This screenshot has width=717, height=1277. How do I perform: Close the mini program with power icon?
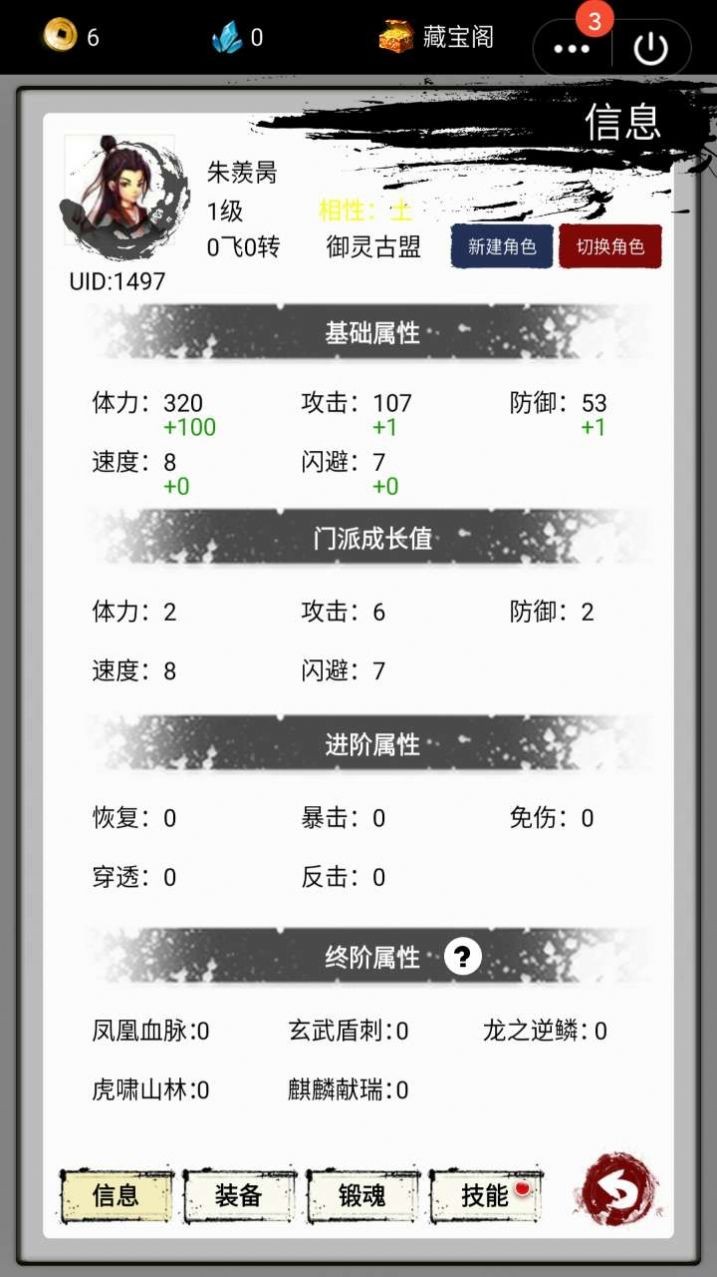pyautogui.click(x=650, y=49)
